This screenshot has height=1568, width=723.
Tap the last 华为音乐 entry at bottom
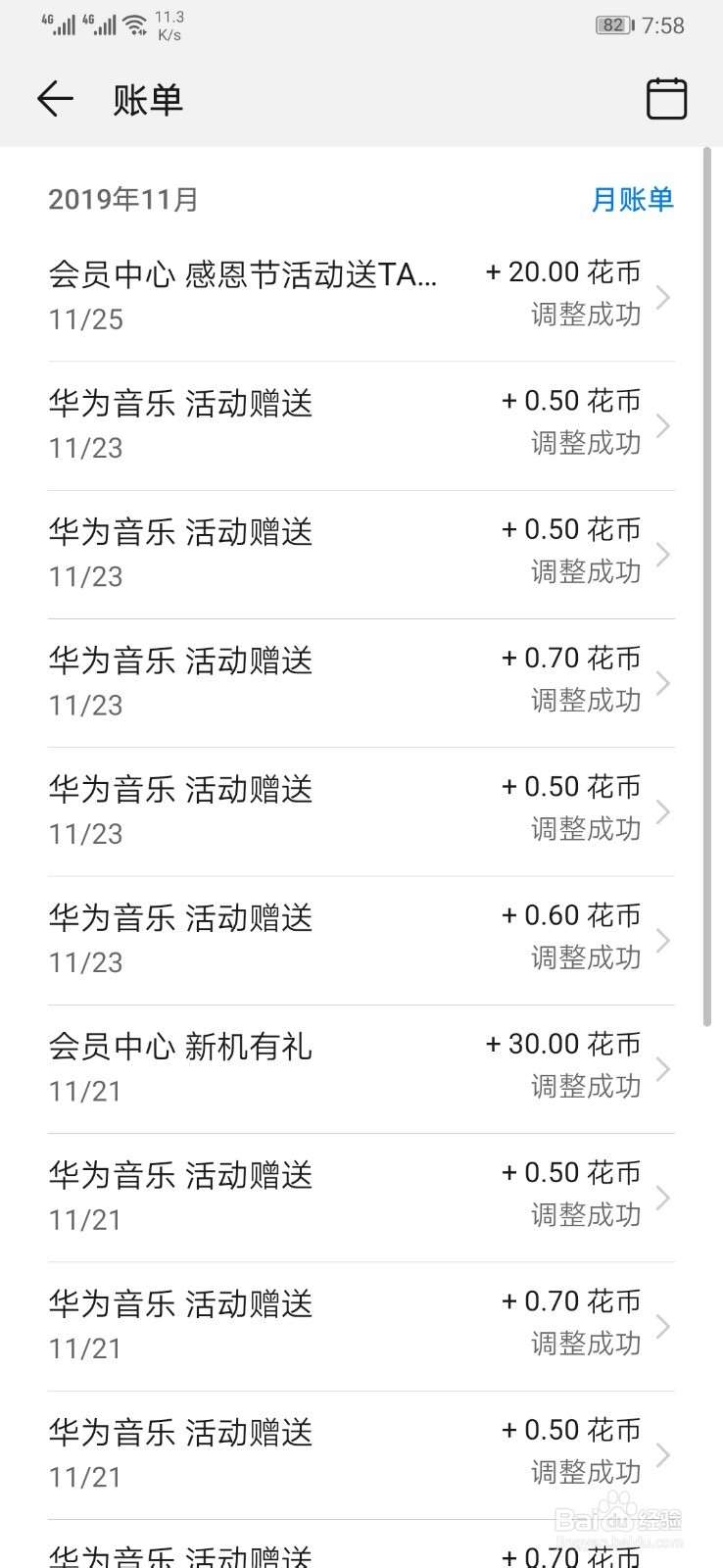tap(360, 1553)
